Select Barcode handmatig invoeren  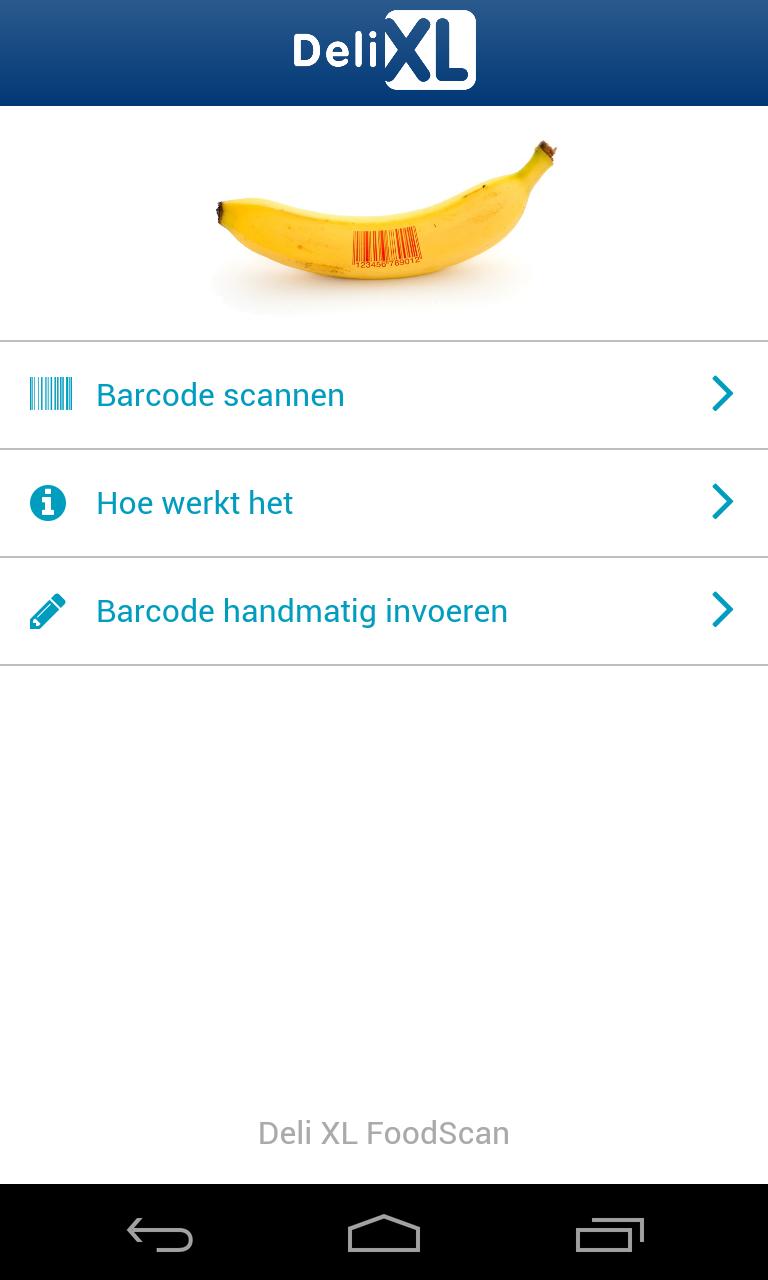[x=302, y=610]
